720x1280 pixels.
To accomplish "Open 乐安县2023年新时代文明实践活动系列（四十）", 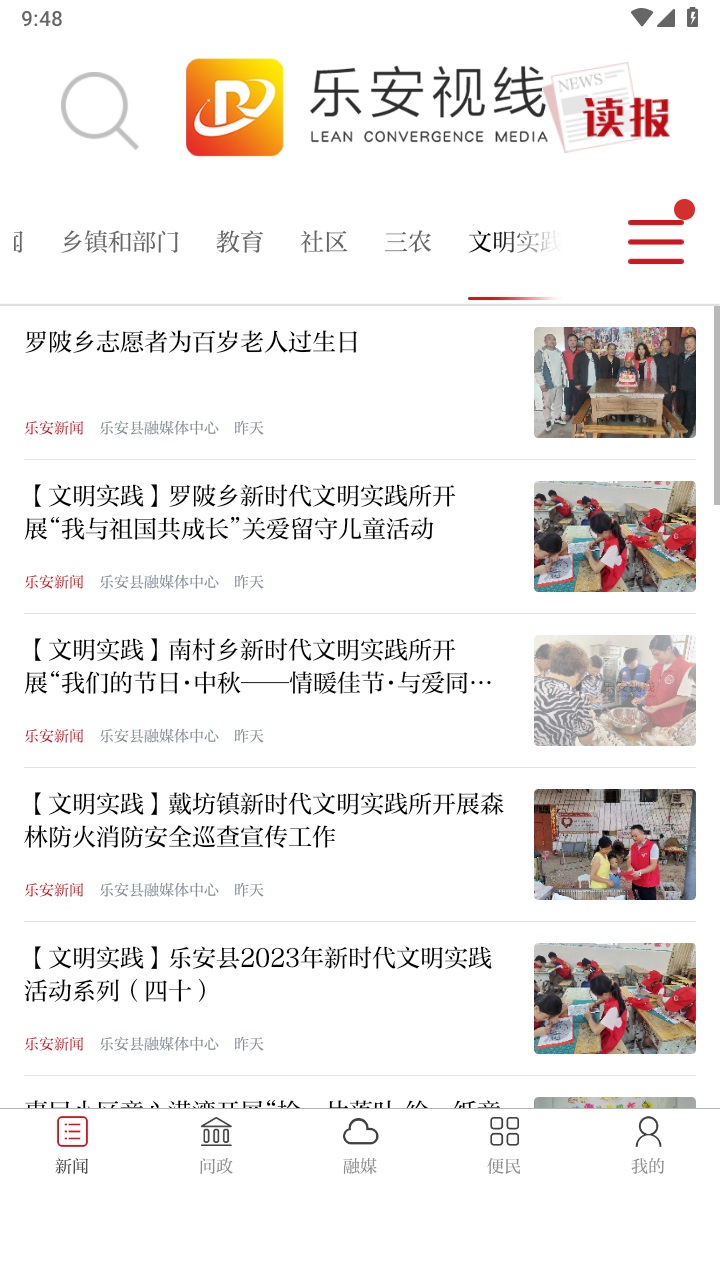I will coord(360,998).
